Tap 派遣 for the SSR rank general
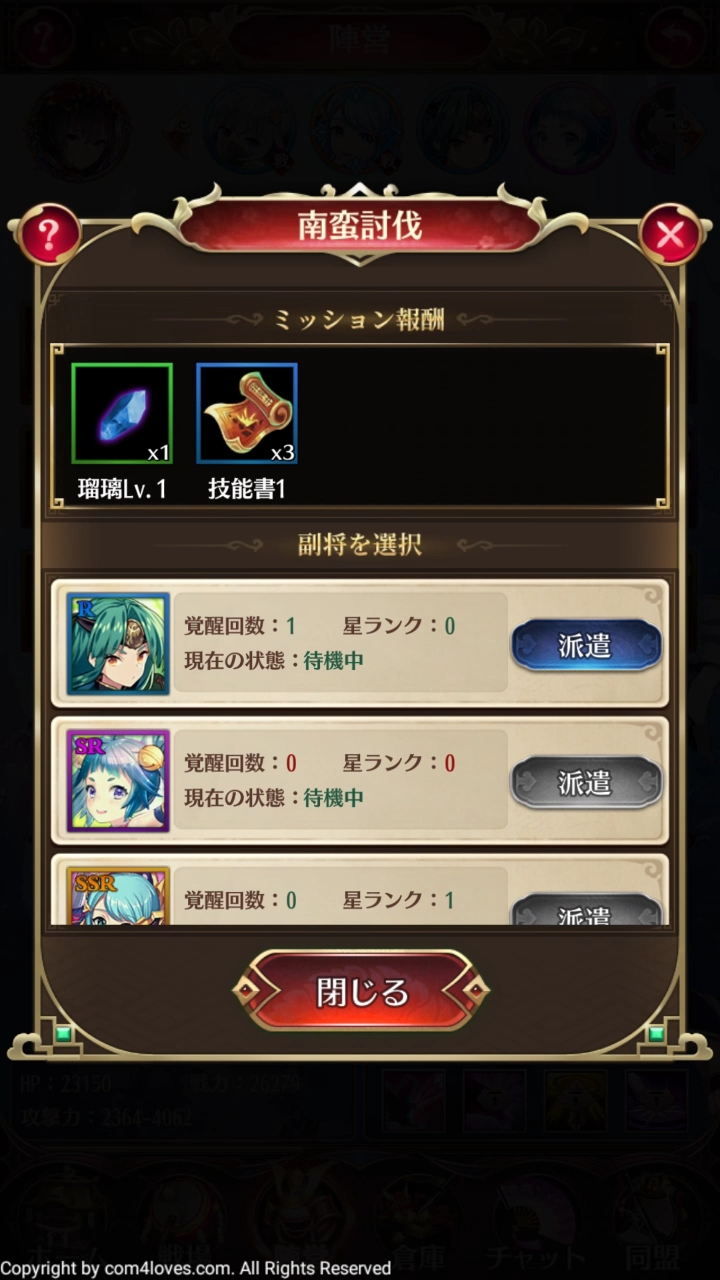Viewport: 720px width, 1280px height. 586,912
